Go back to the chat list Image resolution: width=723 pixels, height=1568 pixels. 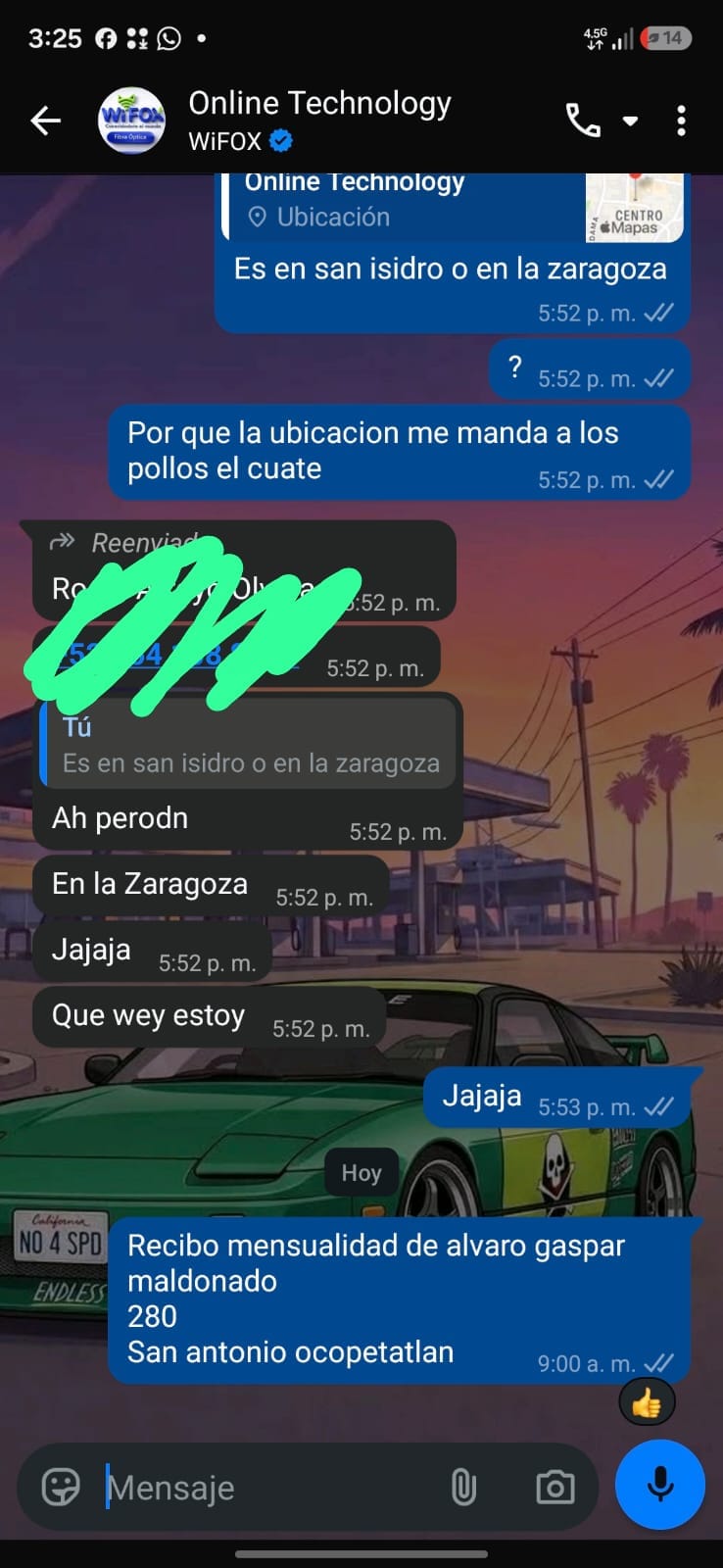point(46,122)
